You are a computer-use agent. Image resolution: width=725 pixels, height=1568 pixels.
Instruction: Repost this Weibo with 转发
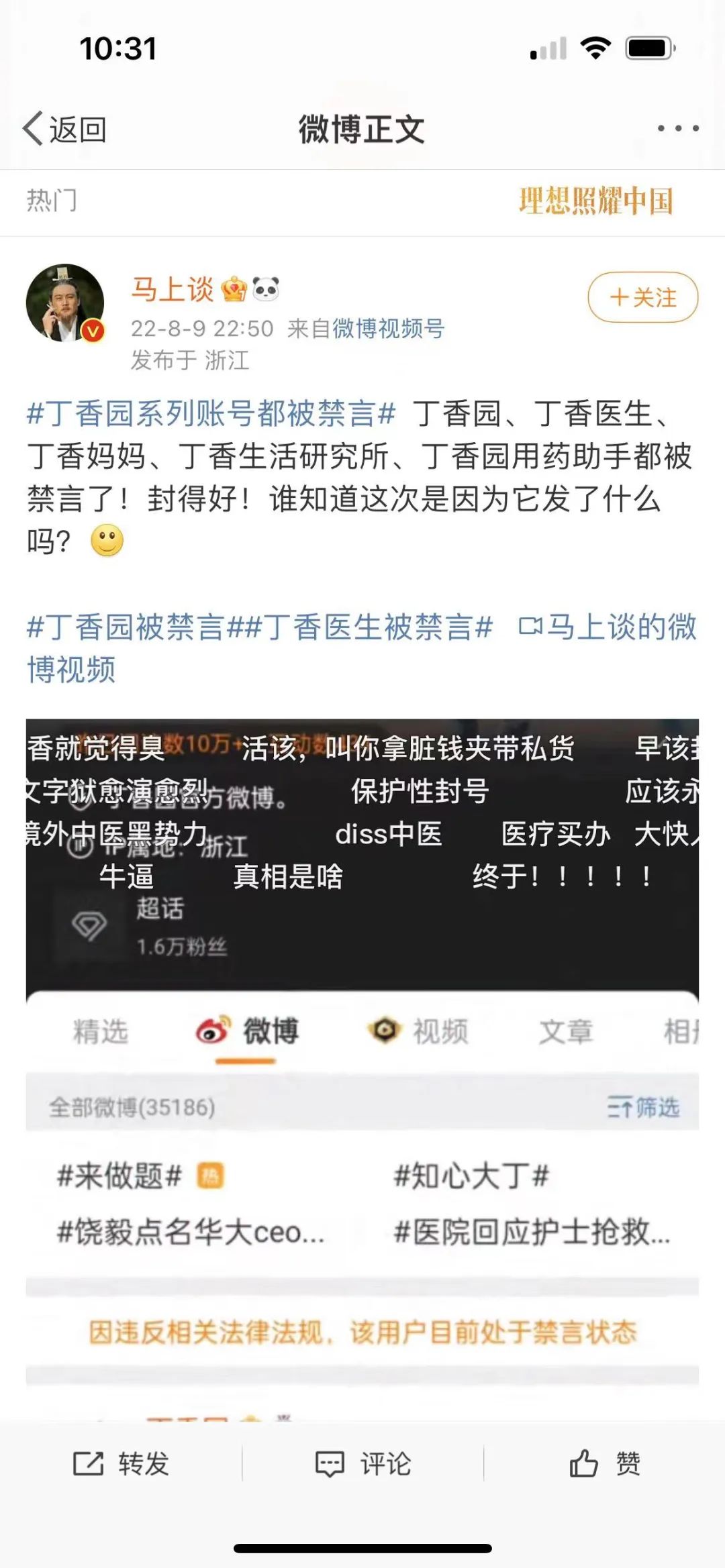pyautogui.click(x=121, y=1464)
